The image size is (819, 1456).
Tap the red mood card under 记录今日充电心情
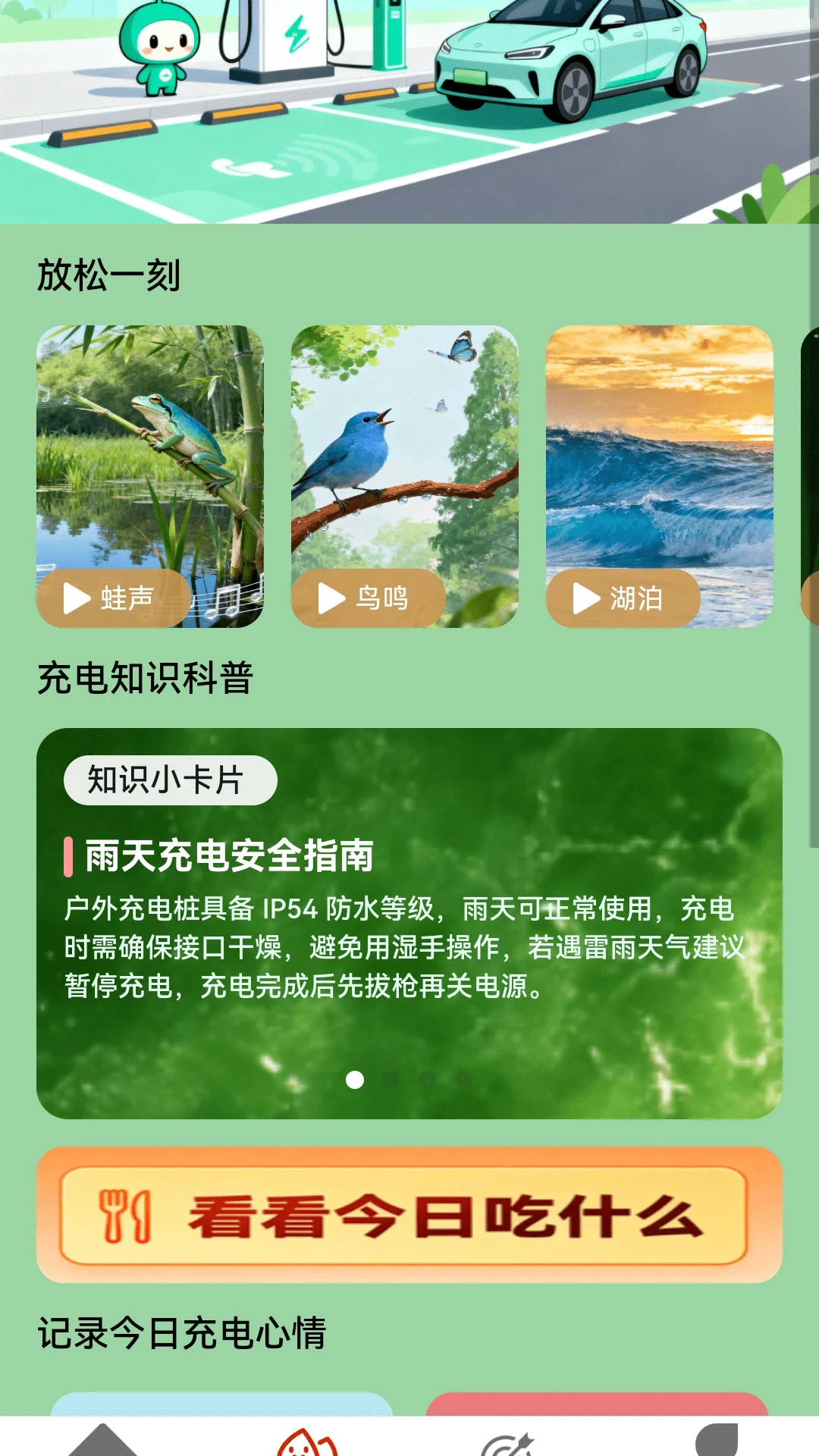[x=599, y=1418]
